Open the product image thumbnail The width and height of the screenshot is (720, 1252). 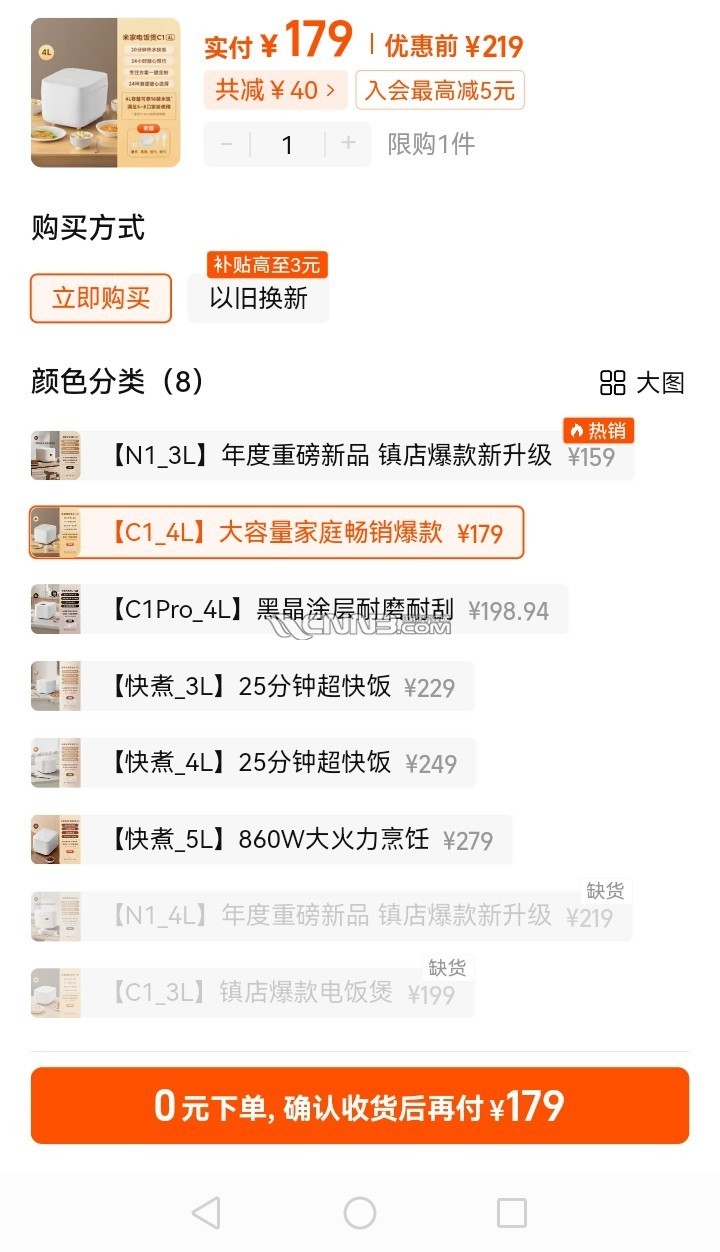(x=105, y=92)
